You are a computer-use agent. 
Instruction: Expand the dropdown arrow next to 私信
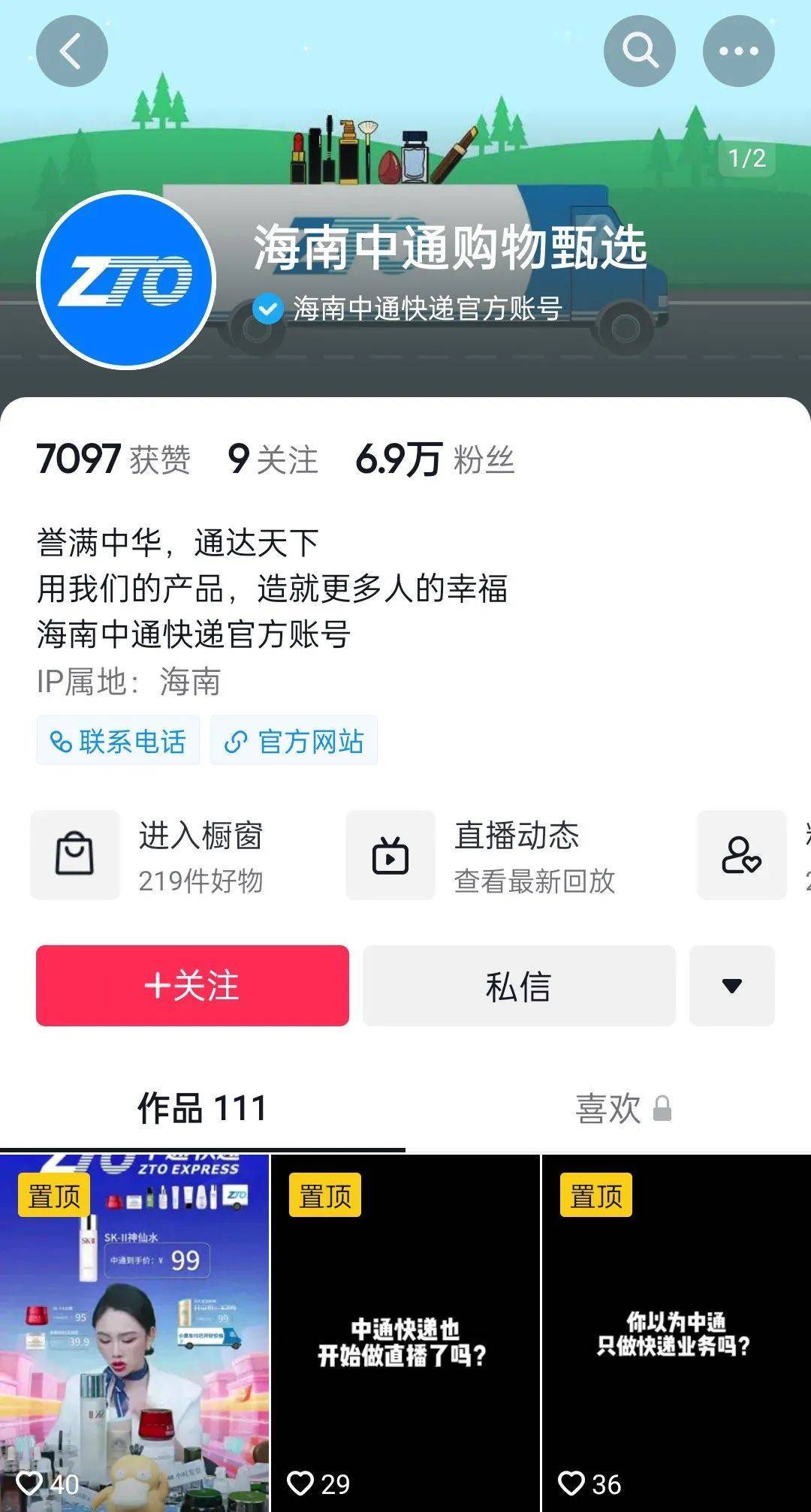point(731,986)
